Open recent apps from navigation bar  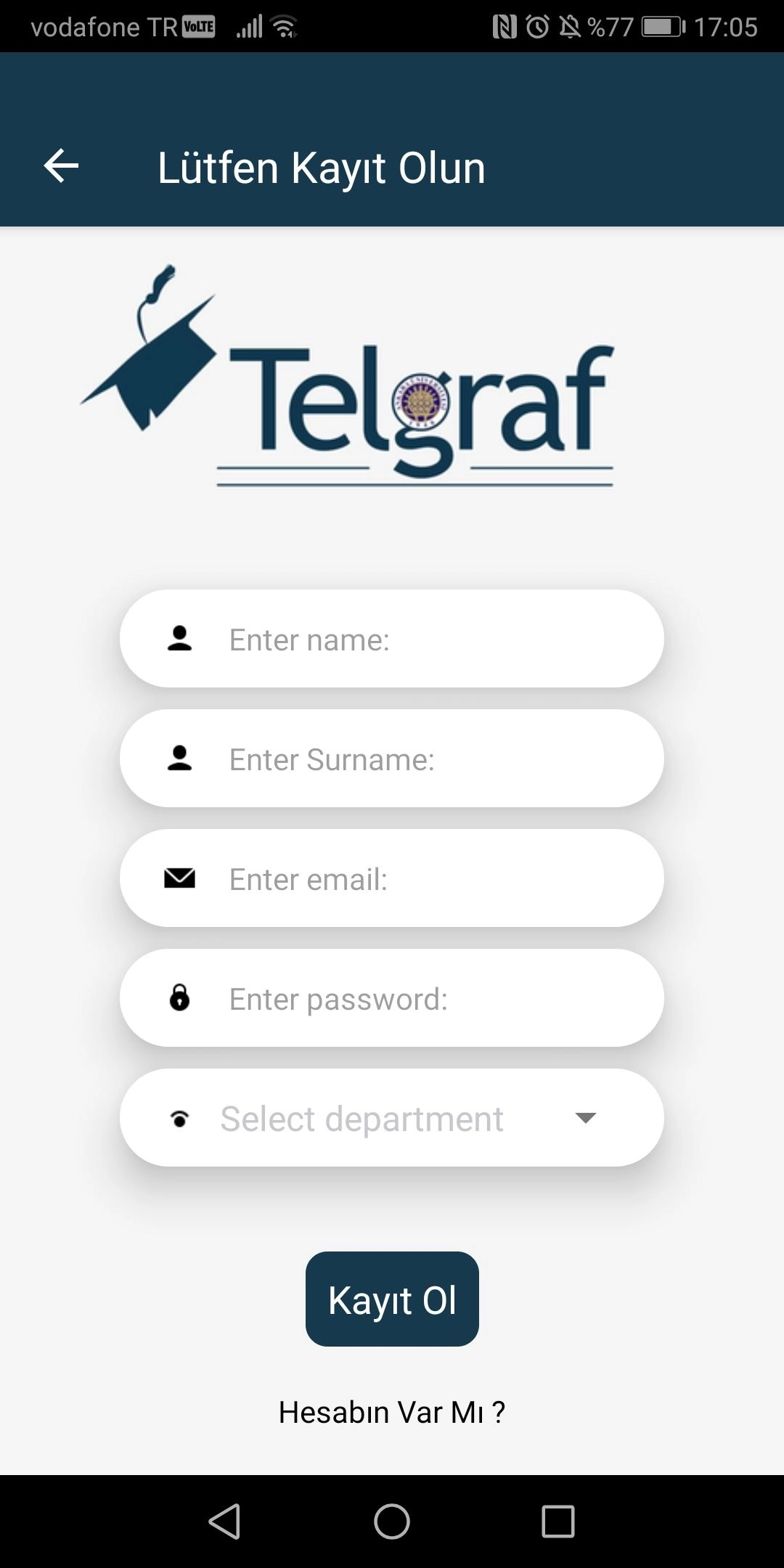tap(558, 1521)
